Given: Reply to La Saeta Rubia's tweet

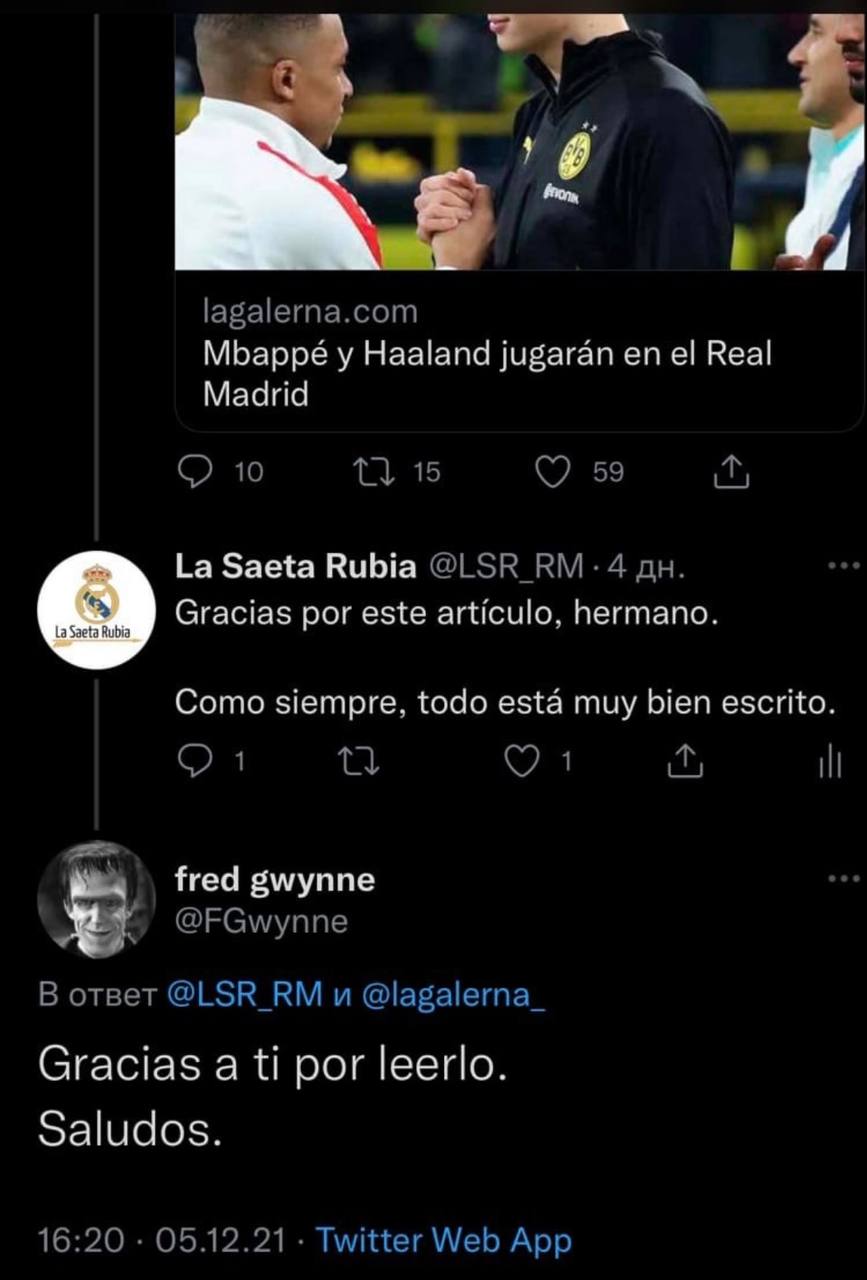Looking at the screenshot, I should pos(193,763).
